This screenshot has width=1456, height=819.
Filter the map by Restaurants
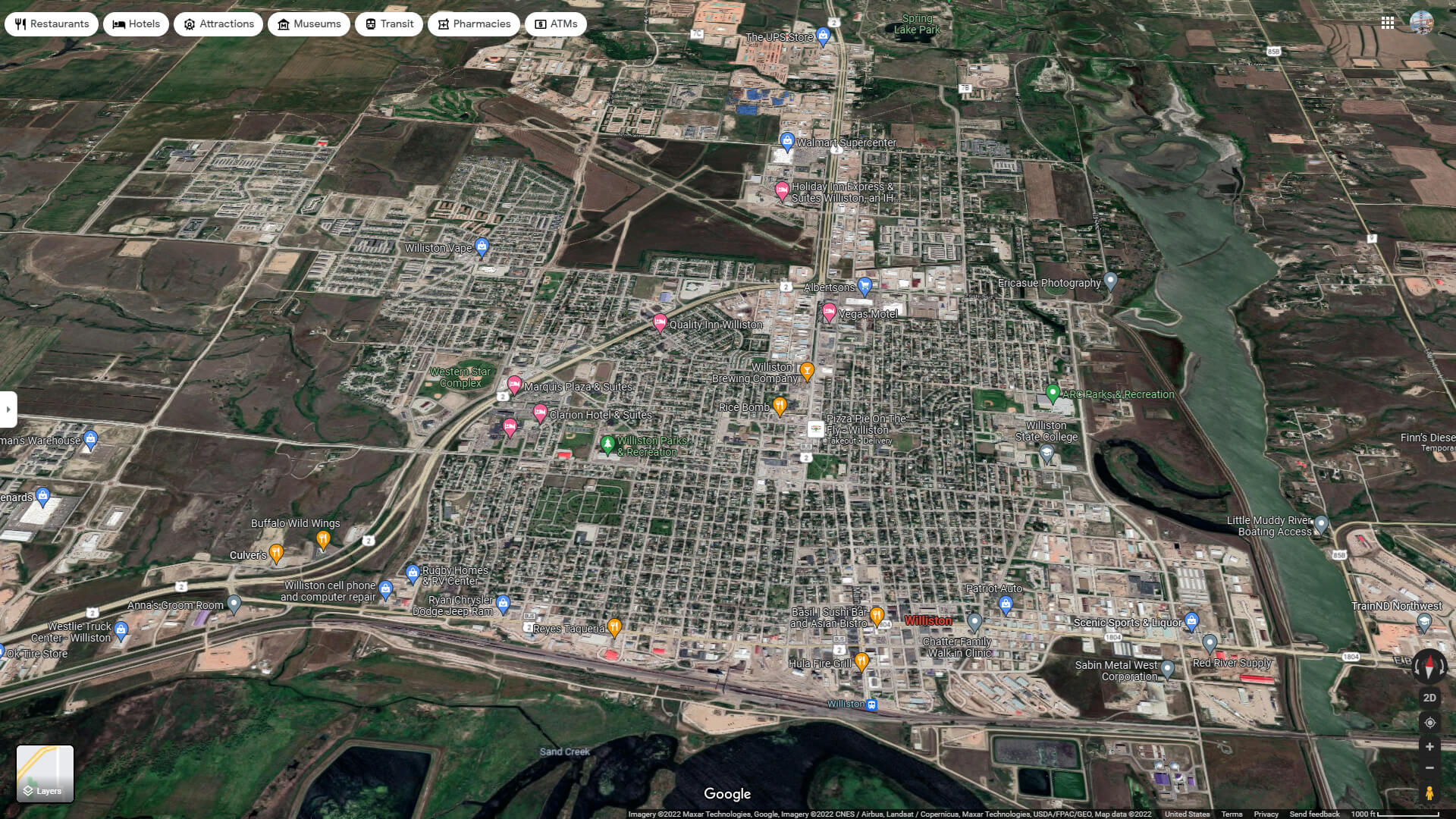[52, 24]
